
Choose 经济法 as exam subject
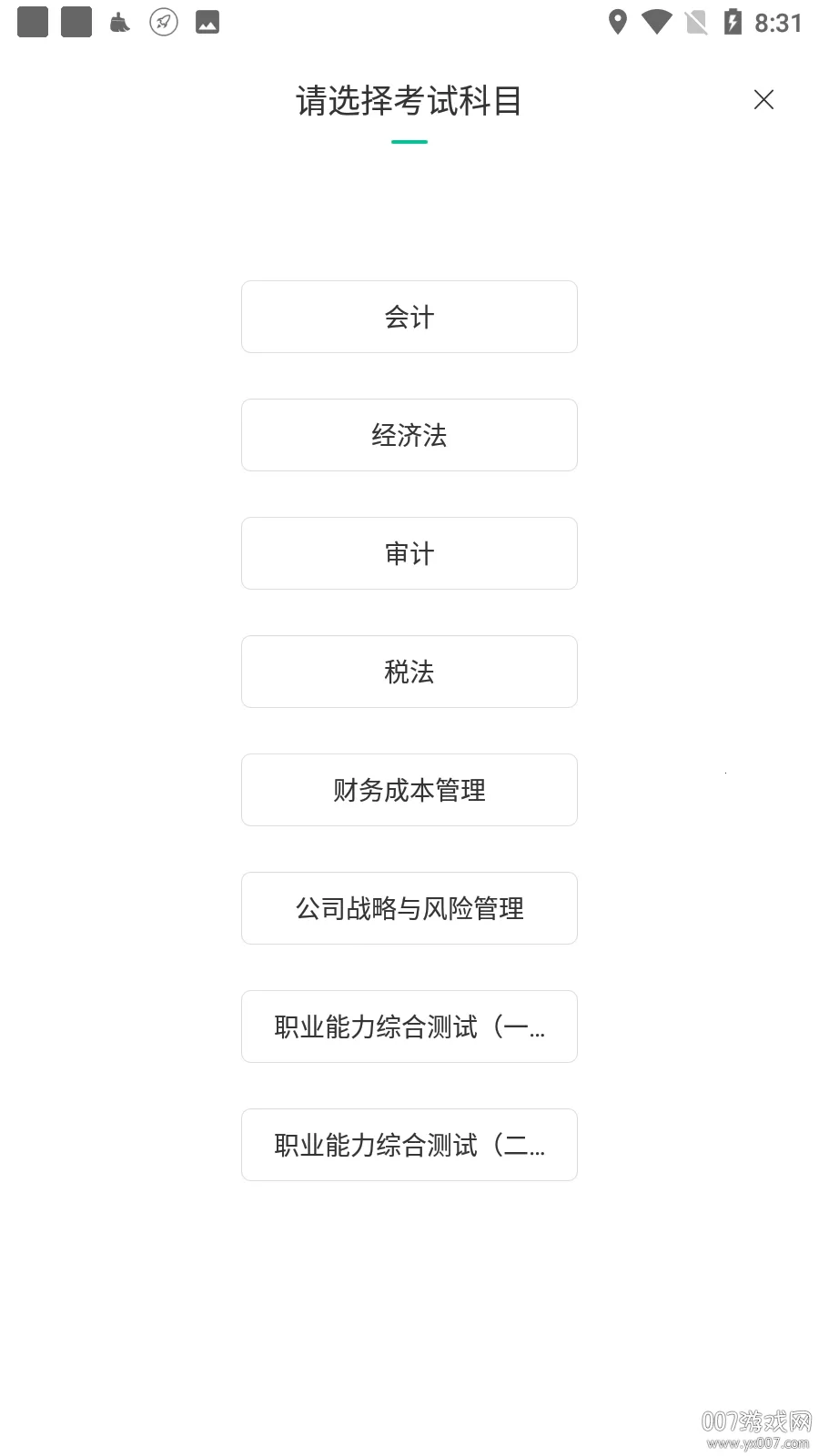point(409,435)
